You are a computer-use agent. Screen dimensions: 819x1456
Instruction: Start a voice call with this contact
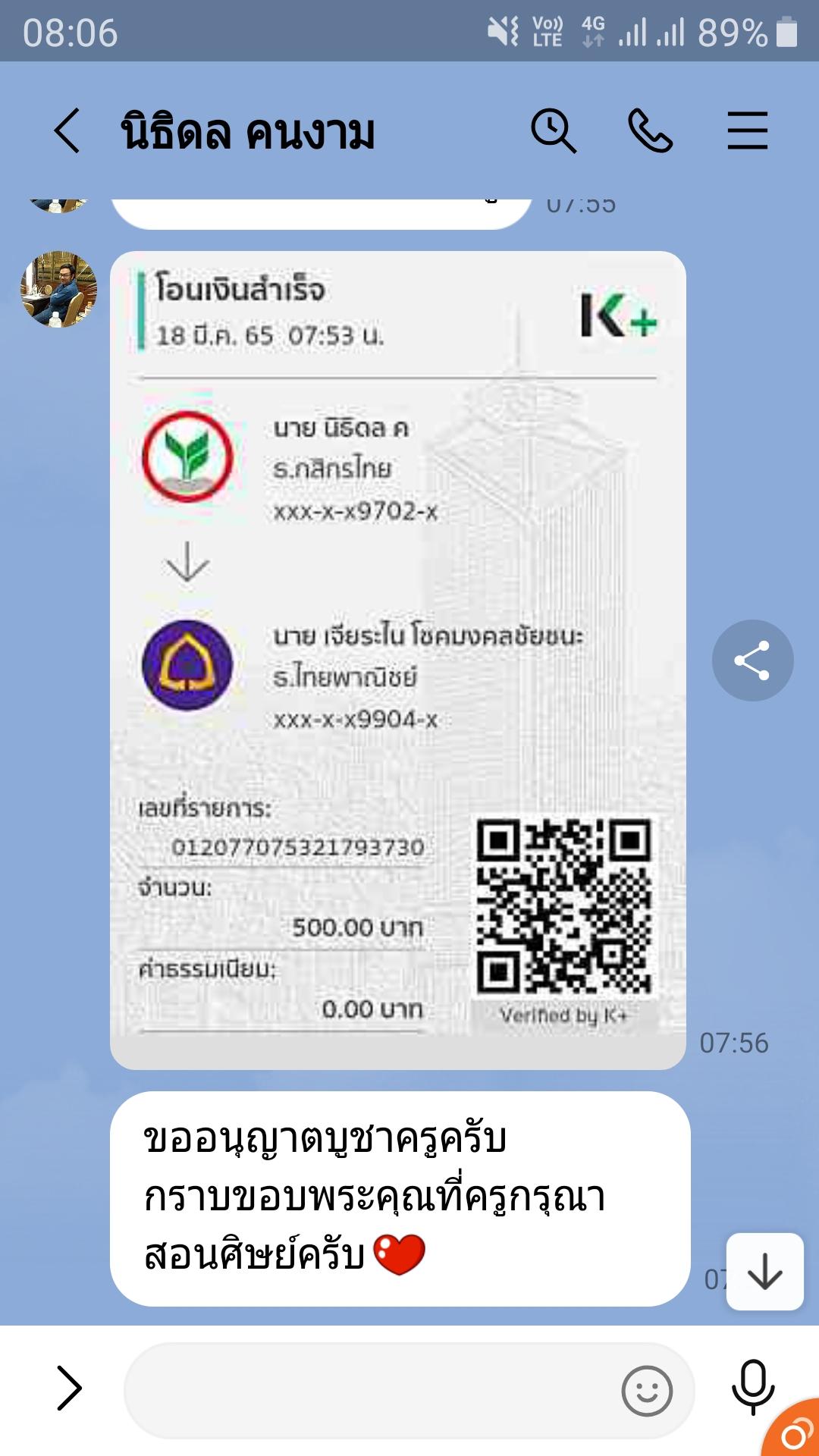pos(650,131)
